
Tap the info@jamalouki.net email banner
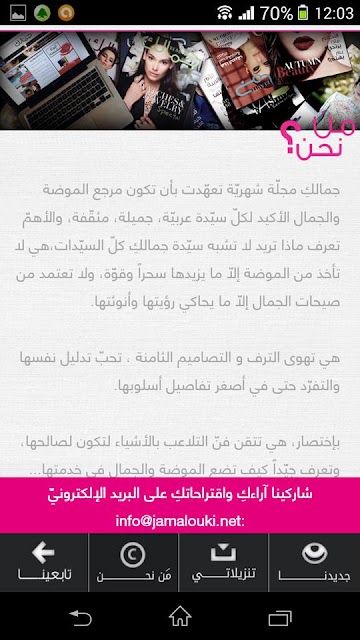pos(180,505)
